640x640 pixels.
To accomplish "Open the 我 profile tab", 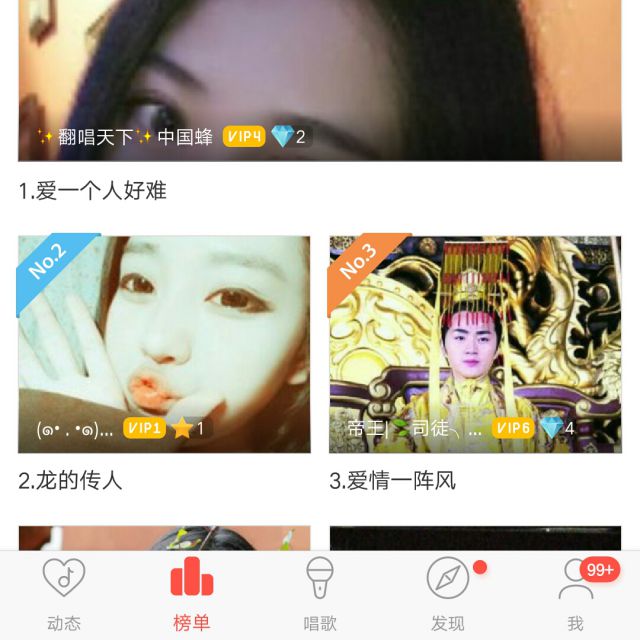I will pyautogui.click(x=576, y=596).
